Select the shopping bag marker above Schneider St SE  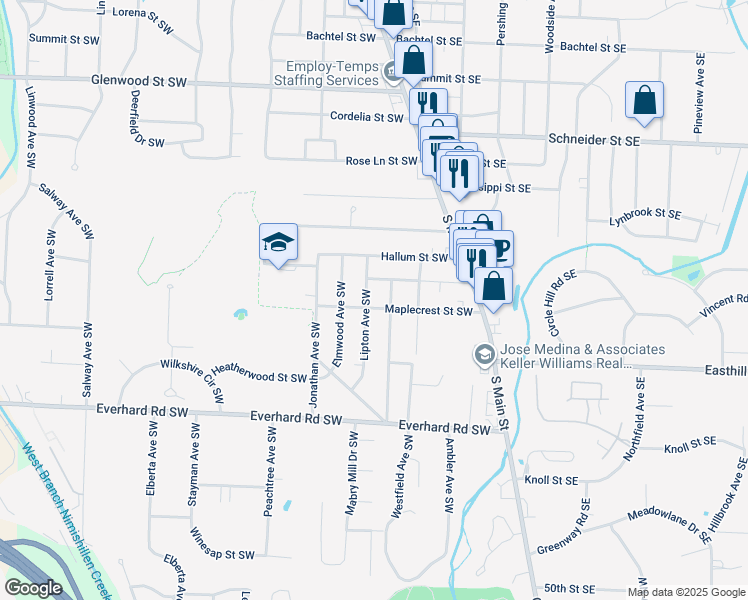click(x=644, y=100)
